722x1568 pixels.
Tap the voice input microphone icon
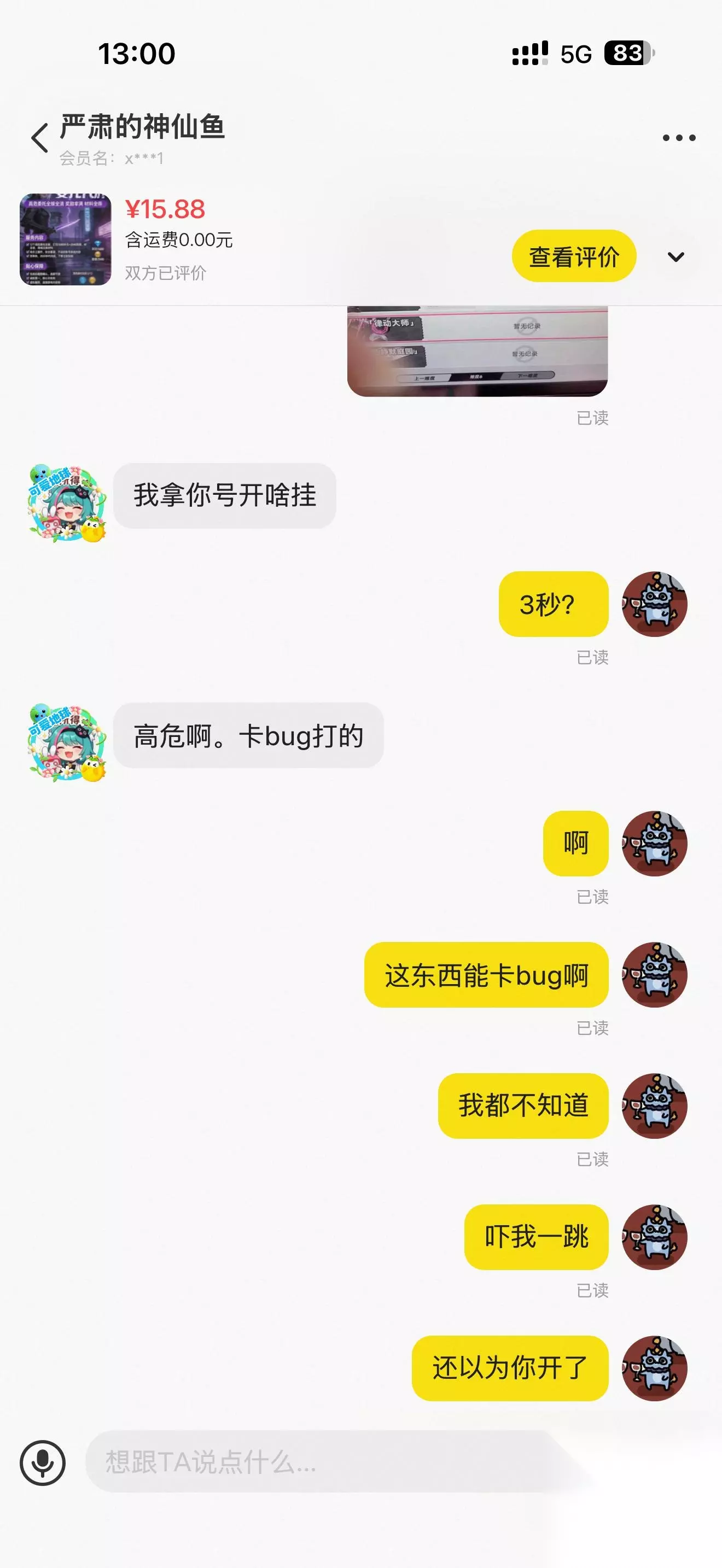43,1462
